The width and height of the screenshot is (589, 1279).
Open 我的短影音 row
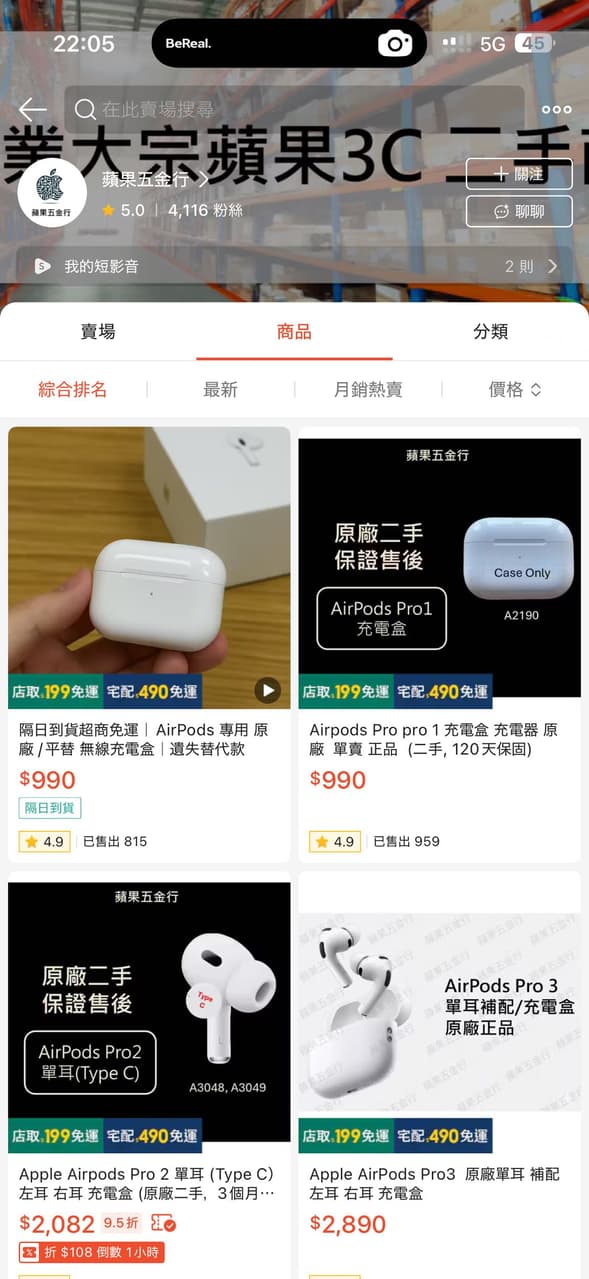tap(294, 266)
